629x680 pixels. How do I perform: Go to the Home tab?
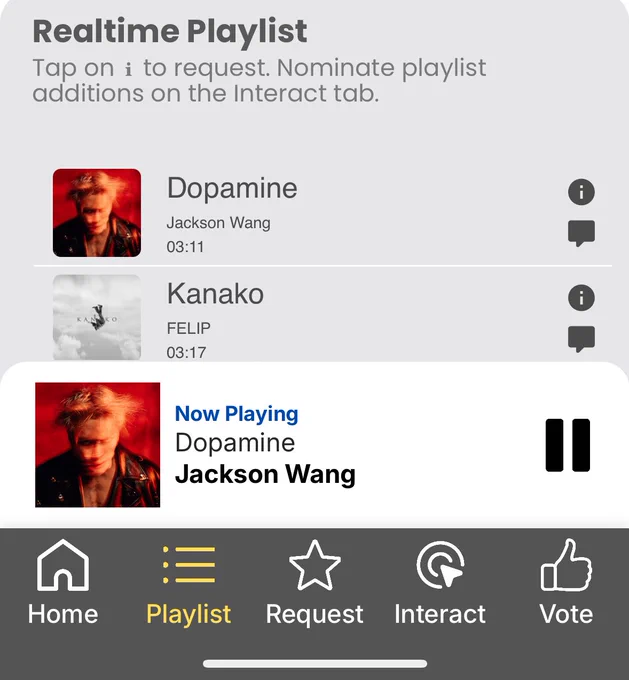click(63, 583)
